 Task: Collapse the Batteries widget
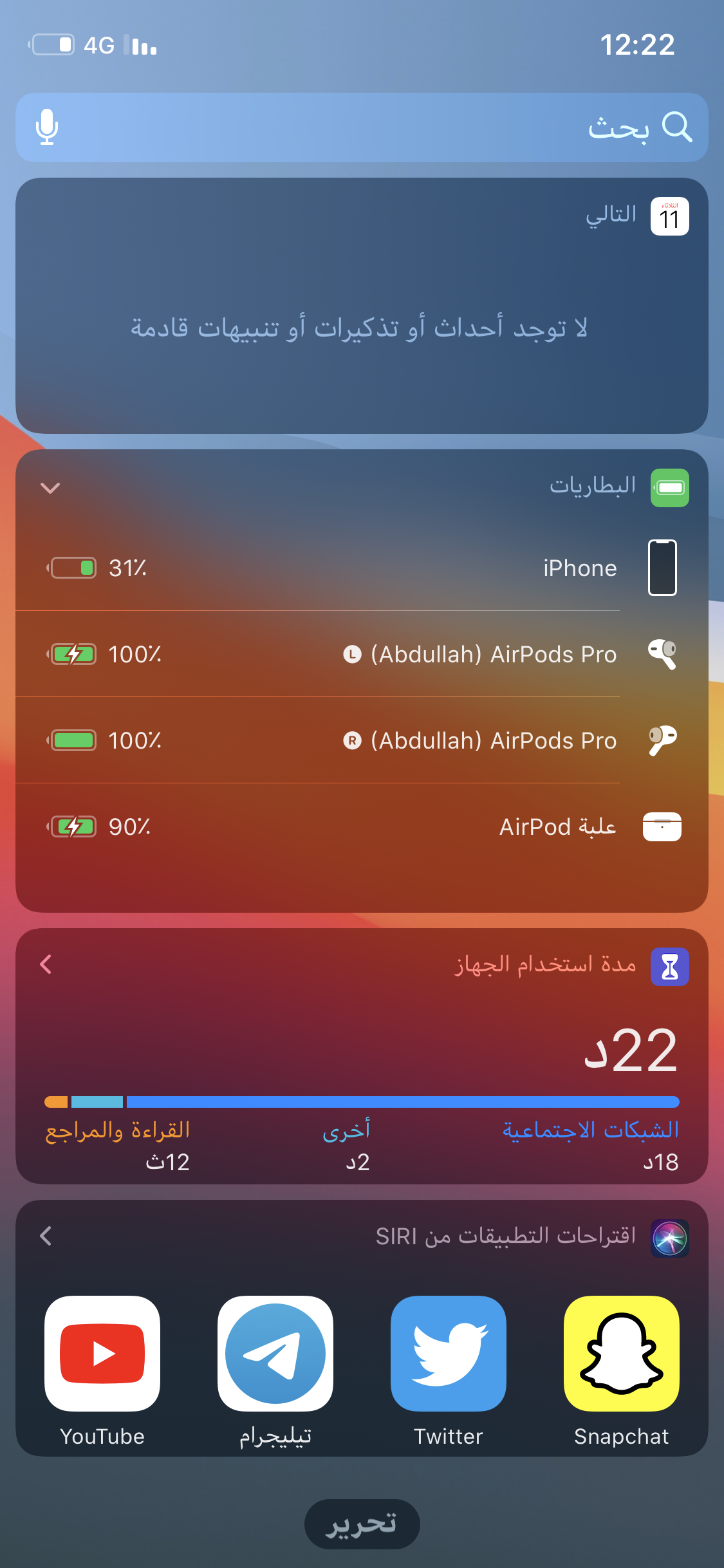pyautogui.click(x=50, y=488)
